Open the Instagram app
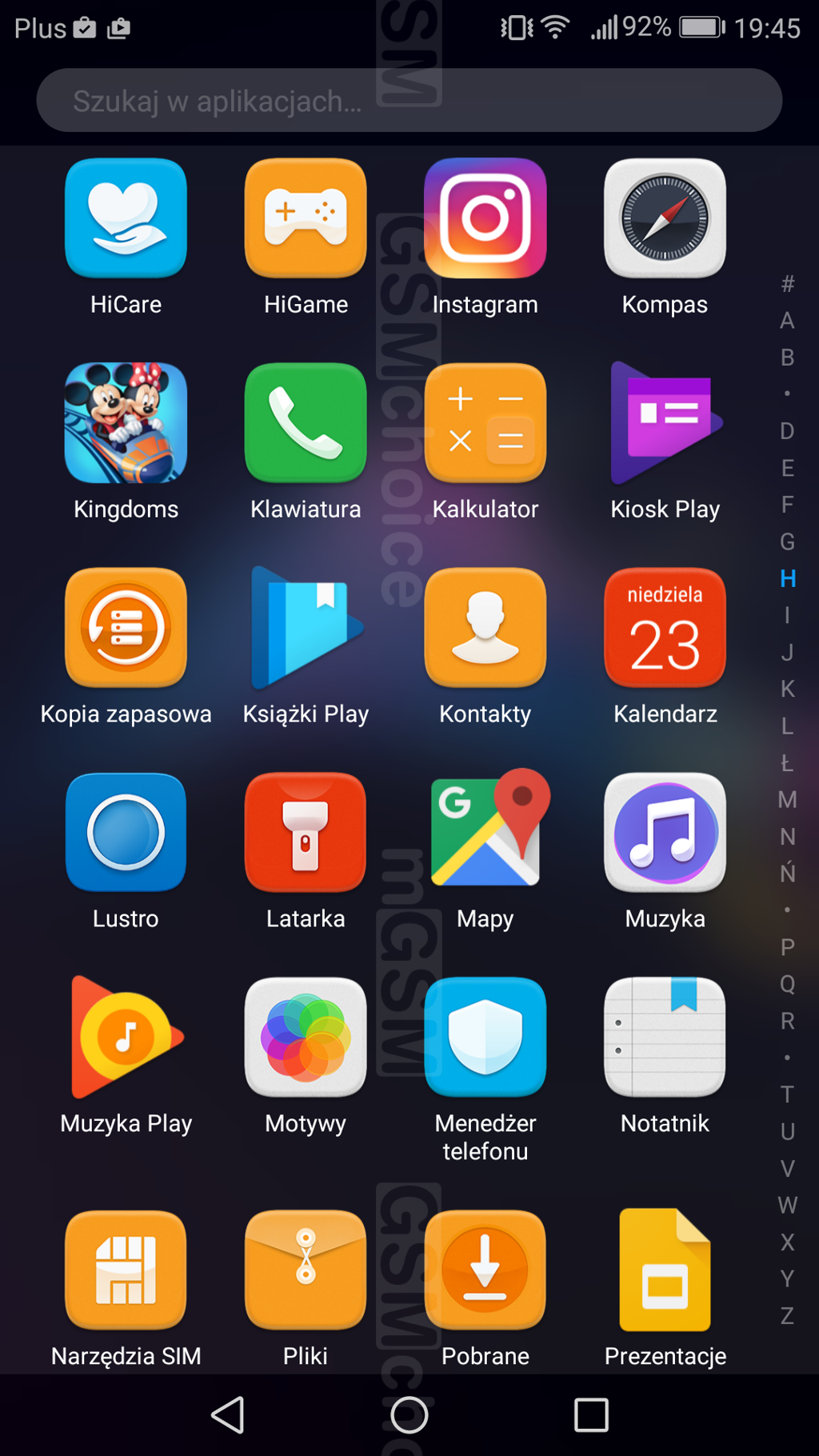Viewport: 819px width, 1456px height. click(x=485, y=218)
